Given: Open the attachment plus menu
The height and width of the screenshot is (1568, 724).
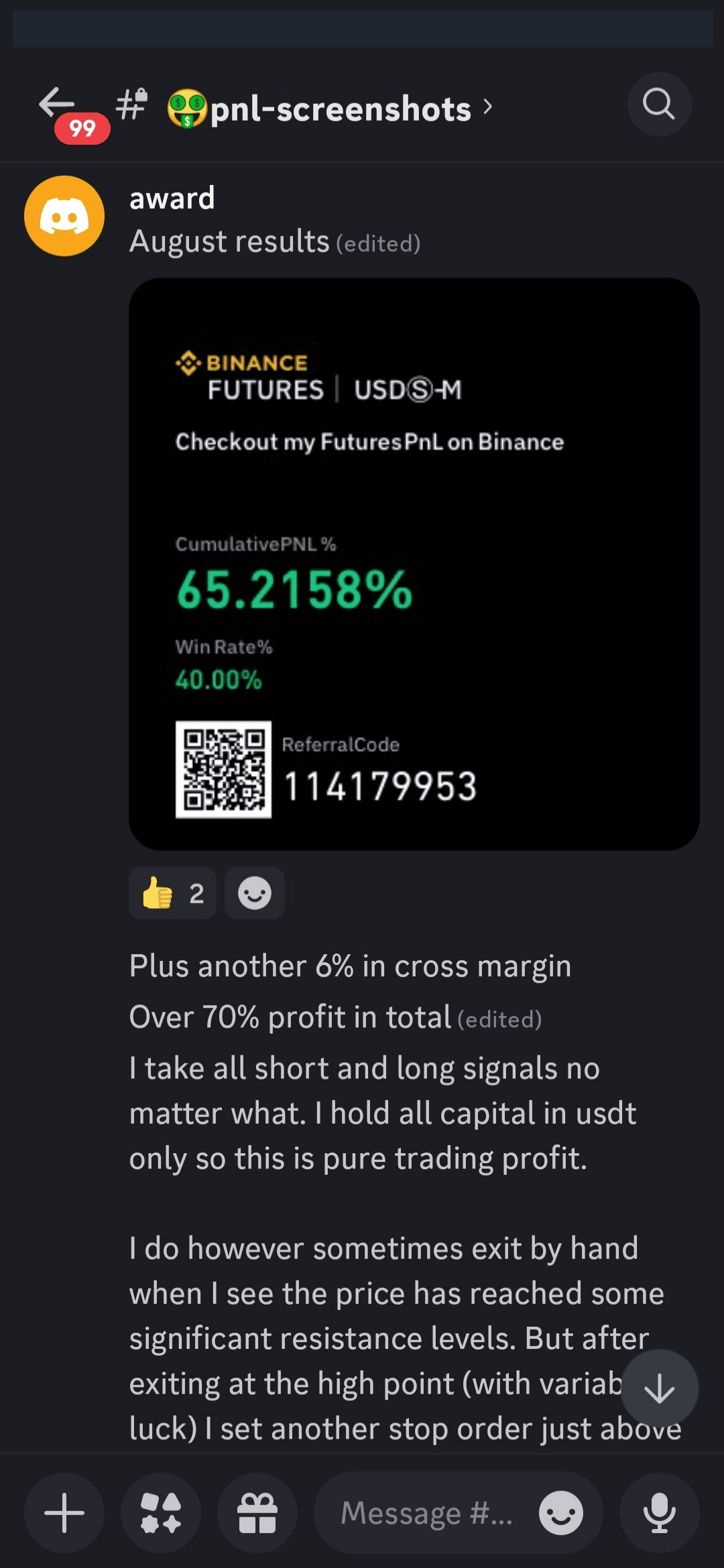Looking at the screenshot, I should tap(64, 1513).
